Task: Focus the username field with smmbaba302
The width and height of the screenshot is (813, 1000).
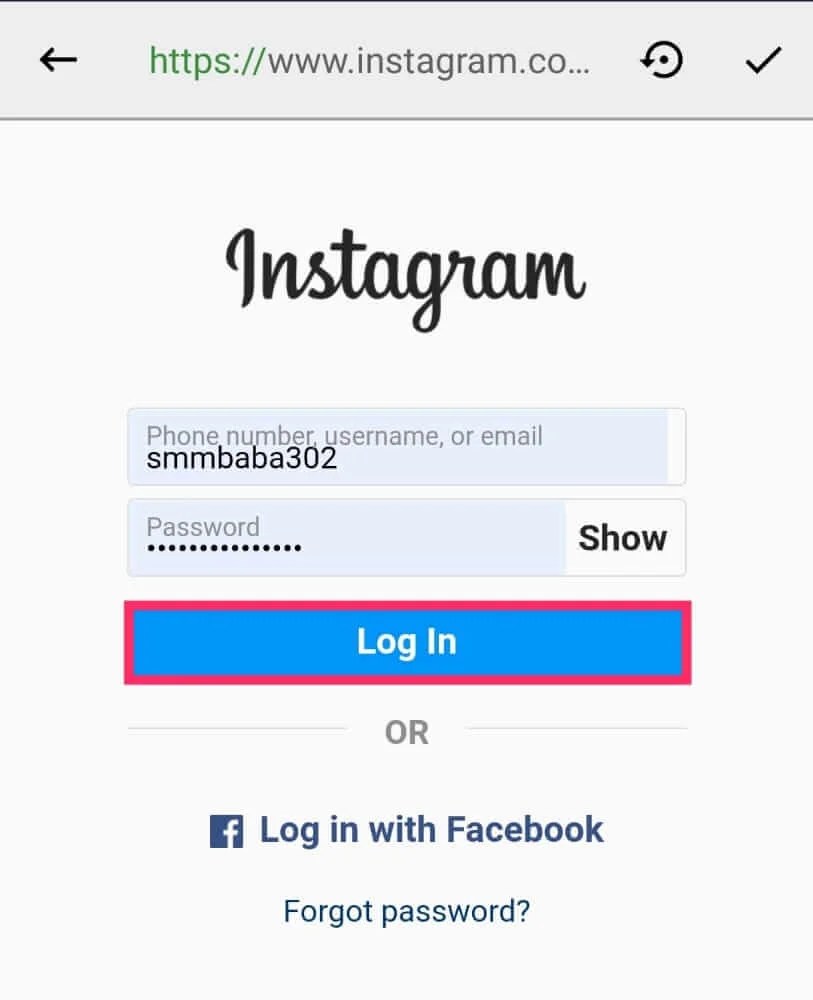Action: tap(398, 447)
